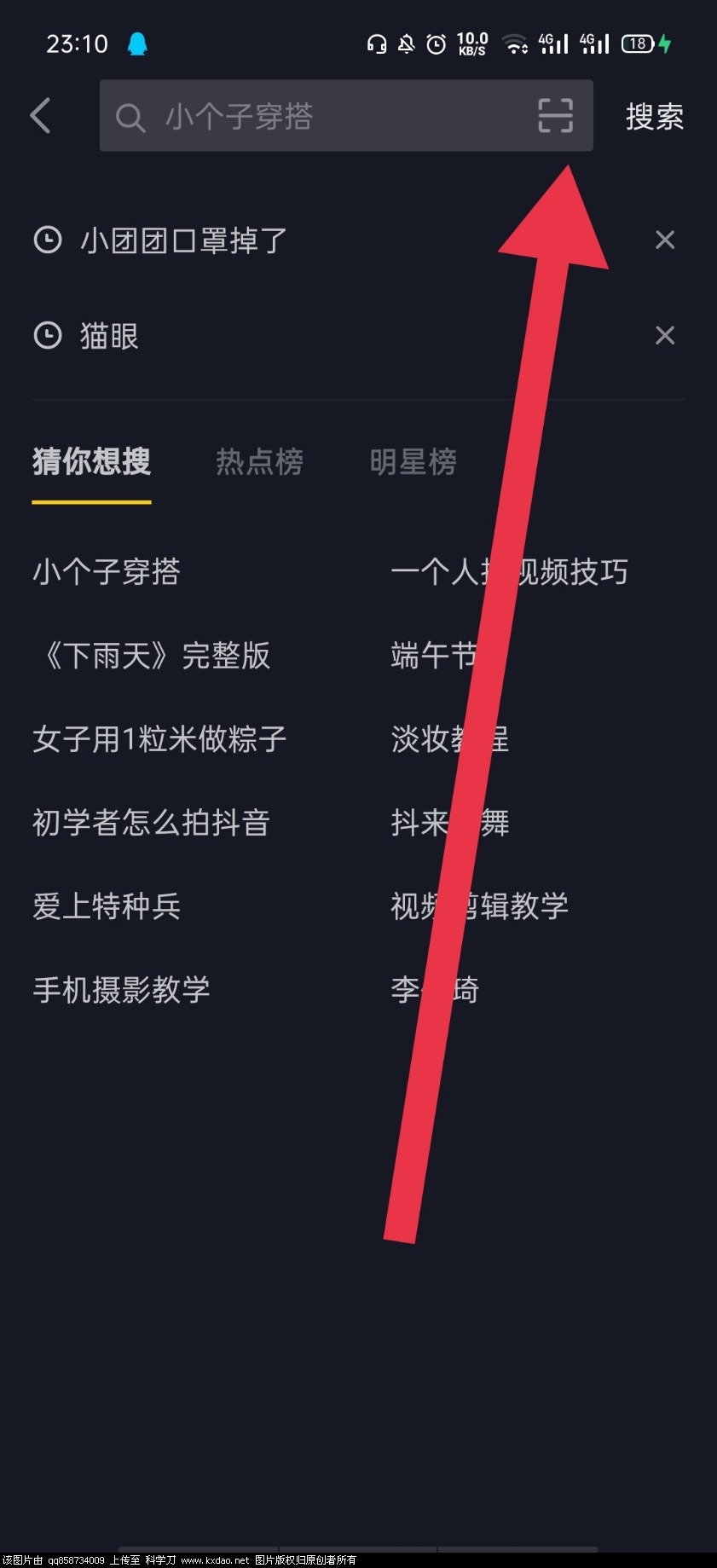
Task: Delete 猫眼 from search history
Action: 664,336
